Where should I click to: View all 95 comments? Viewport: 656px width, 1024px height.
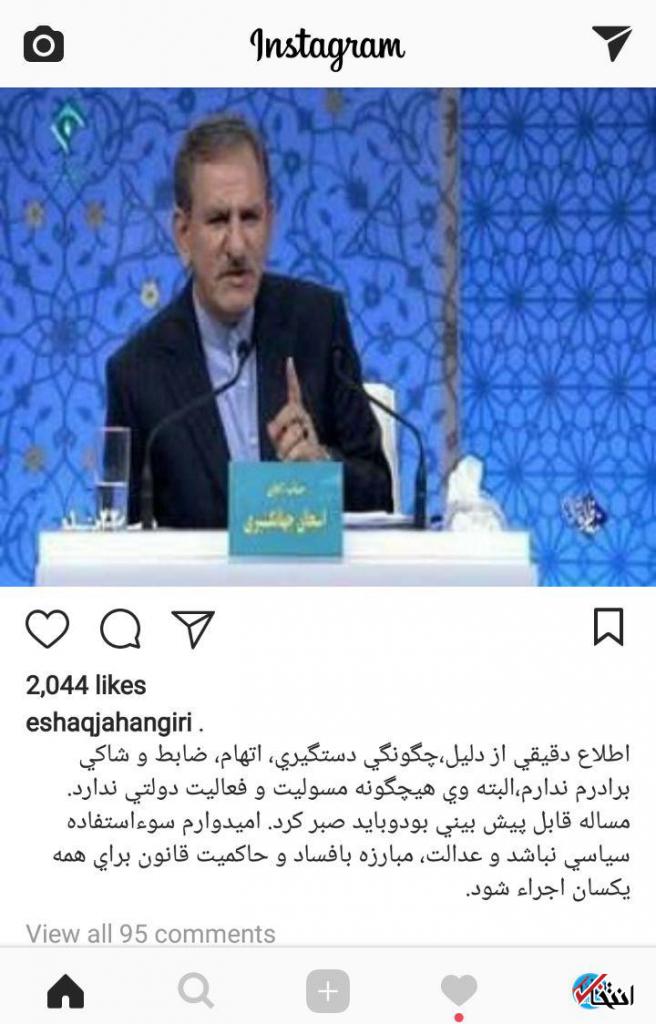point(150,934)
